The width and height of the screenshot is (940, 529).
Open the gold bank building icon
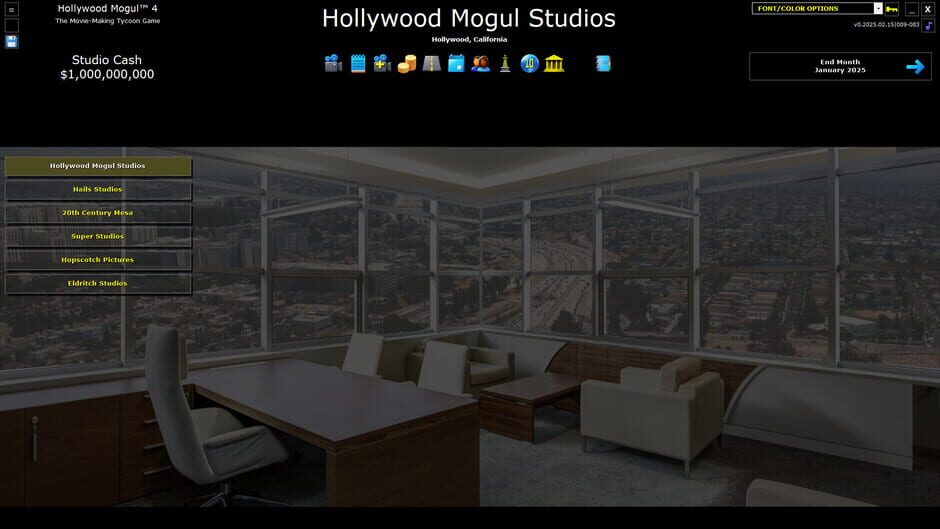(x=554, y=64)
